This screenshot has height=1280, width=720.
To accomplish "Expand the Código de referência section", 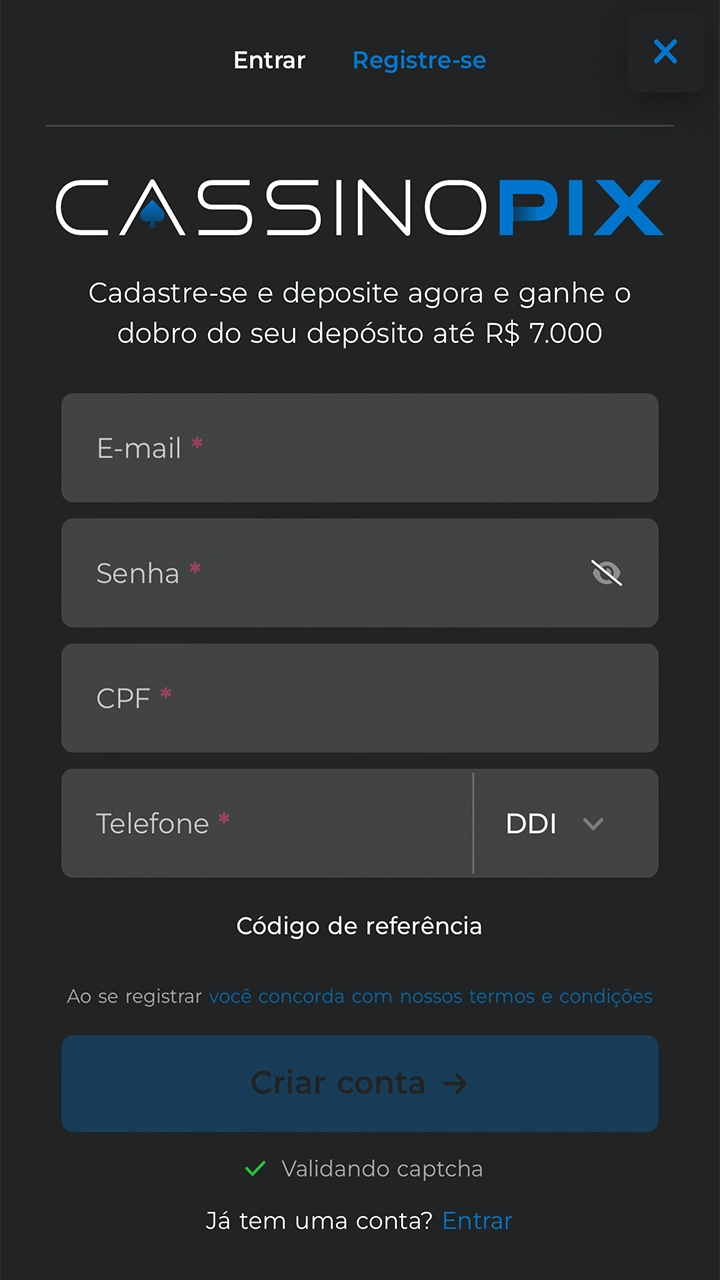I will [x=358, y=926].
